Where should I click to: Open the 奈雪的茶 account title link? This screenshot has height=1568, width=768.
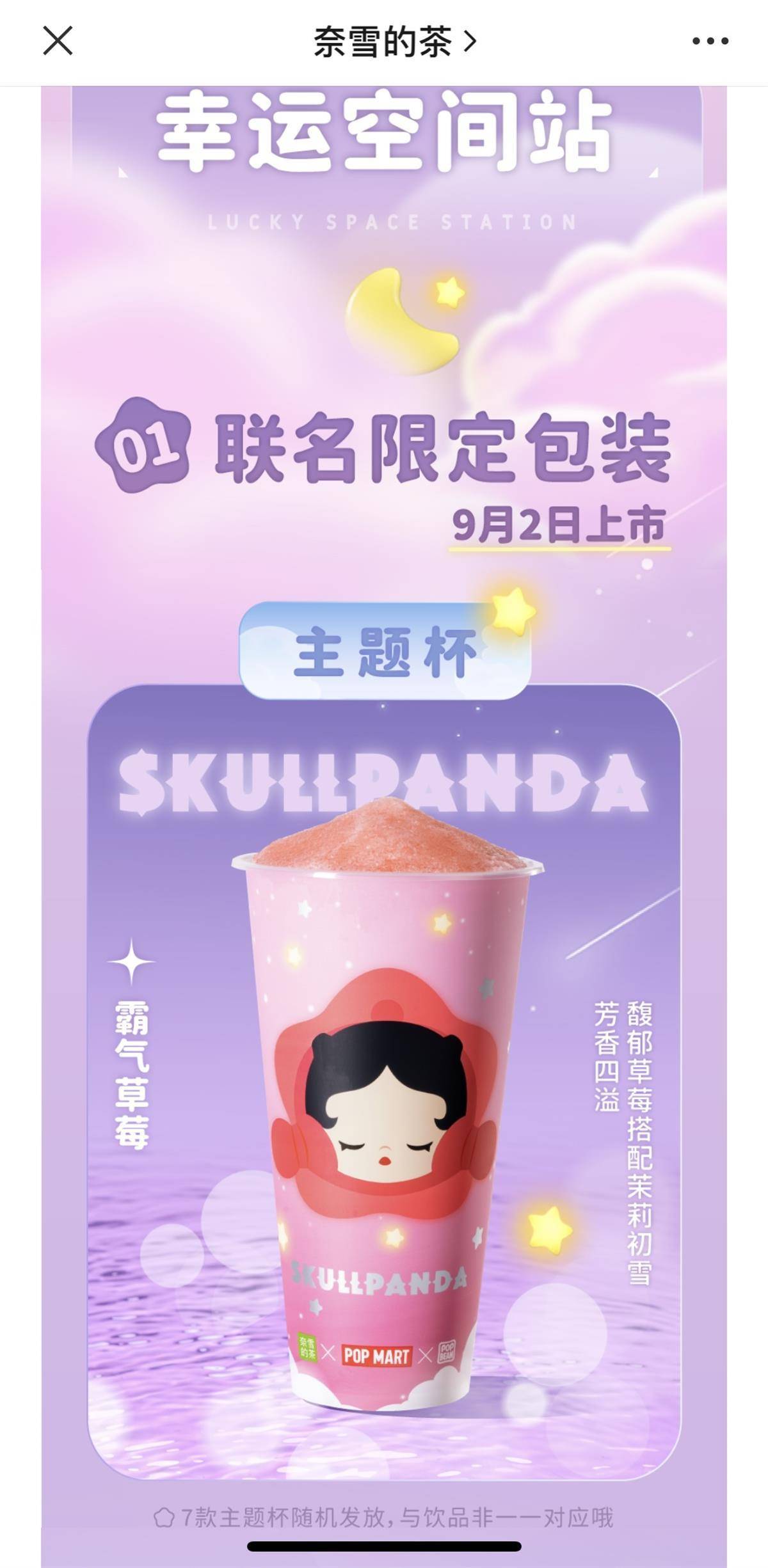394,42
